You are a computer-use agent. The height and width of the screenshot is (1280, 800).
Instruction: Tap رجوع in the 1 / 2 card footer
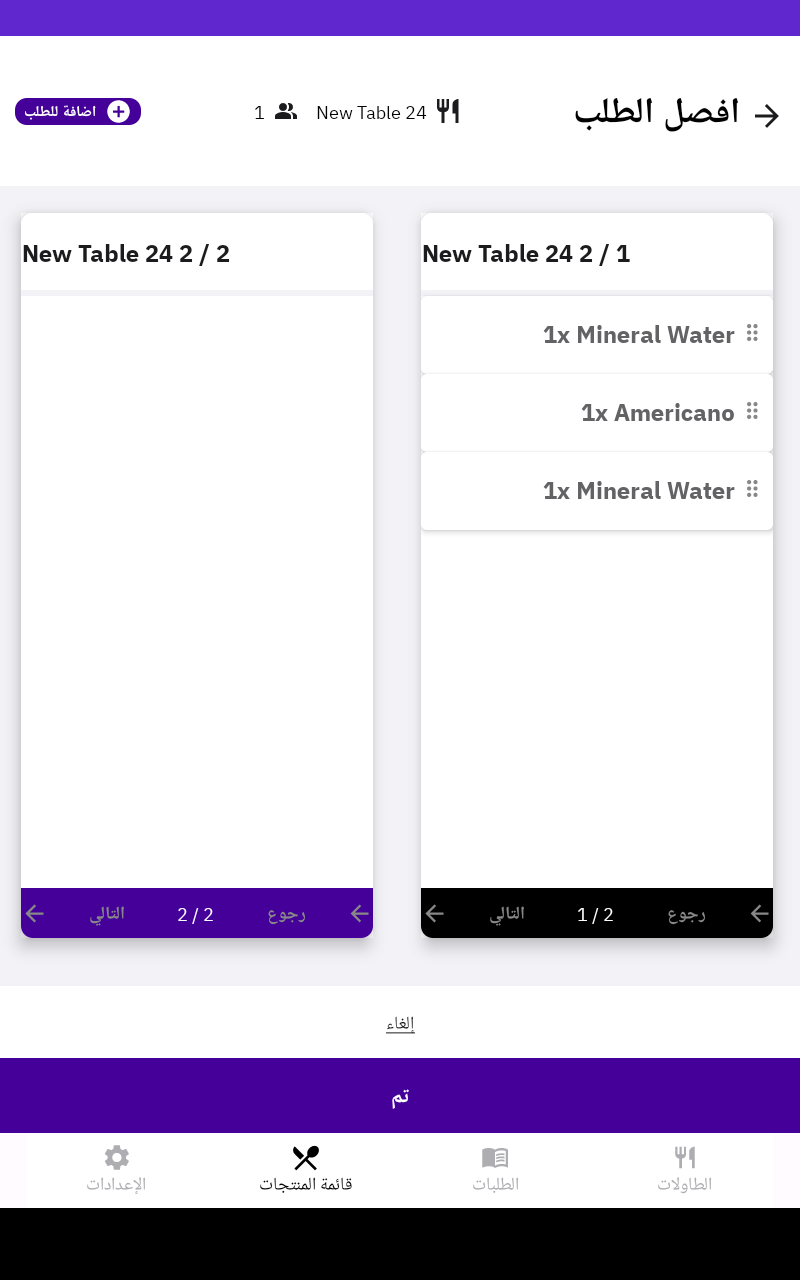687,914
